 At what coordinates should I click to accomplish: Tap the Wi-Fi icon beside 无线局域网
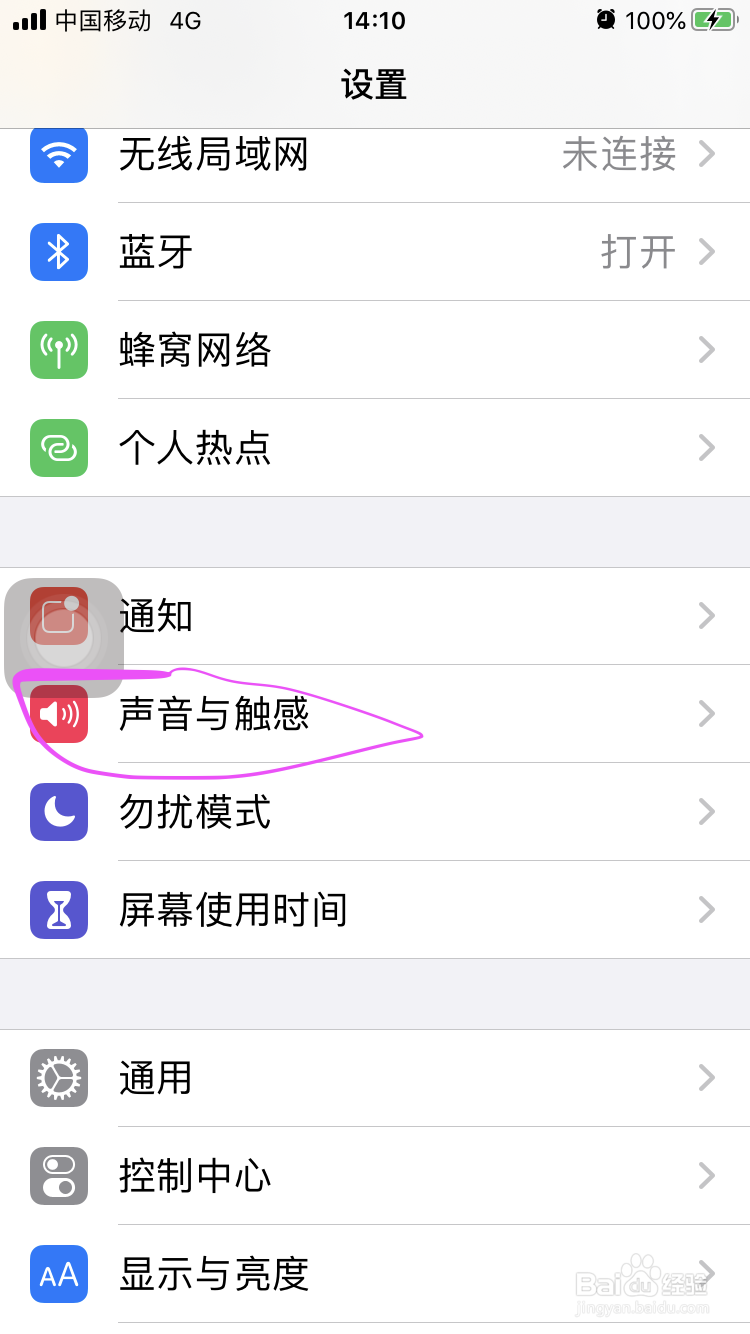pyautogui.click(x=58, y=155)
